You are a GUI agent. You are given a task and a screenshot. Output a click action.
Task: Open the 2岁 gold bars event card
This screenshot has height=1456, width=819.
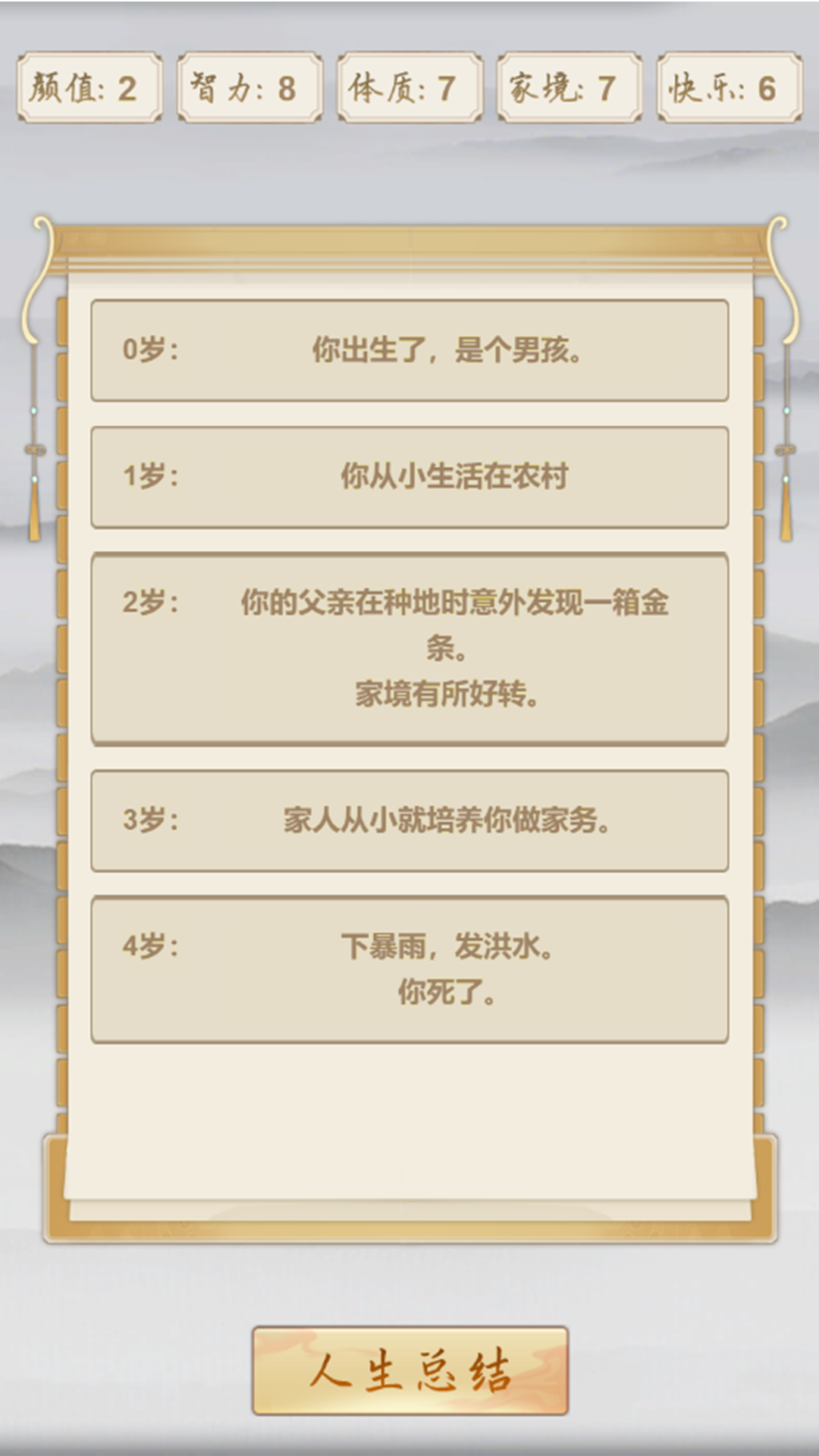[409, 648]
